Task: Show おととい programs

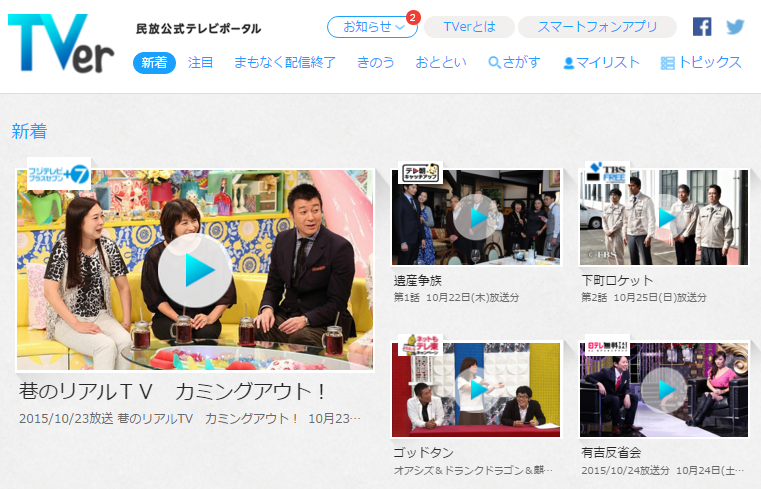Action: 441,63
